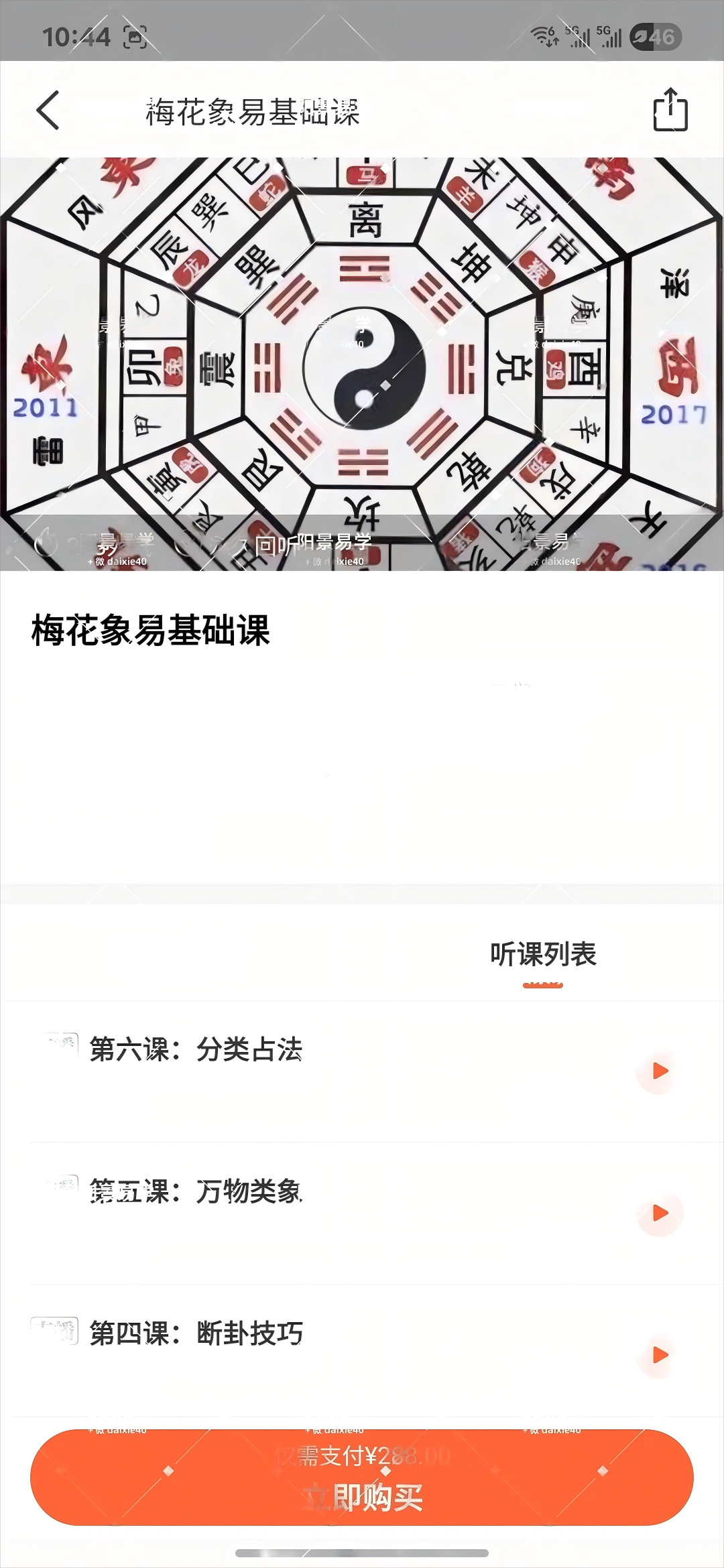The image size is (724, 1568).
Task: Play 第六课：分类占法 audio
Action: pos(660,1071)
